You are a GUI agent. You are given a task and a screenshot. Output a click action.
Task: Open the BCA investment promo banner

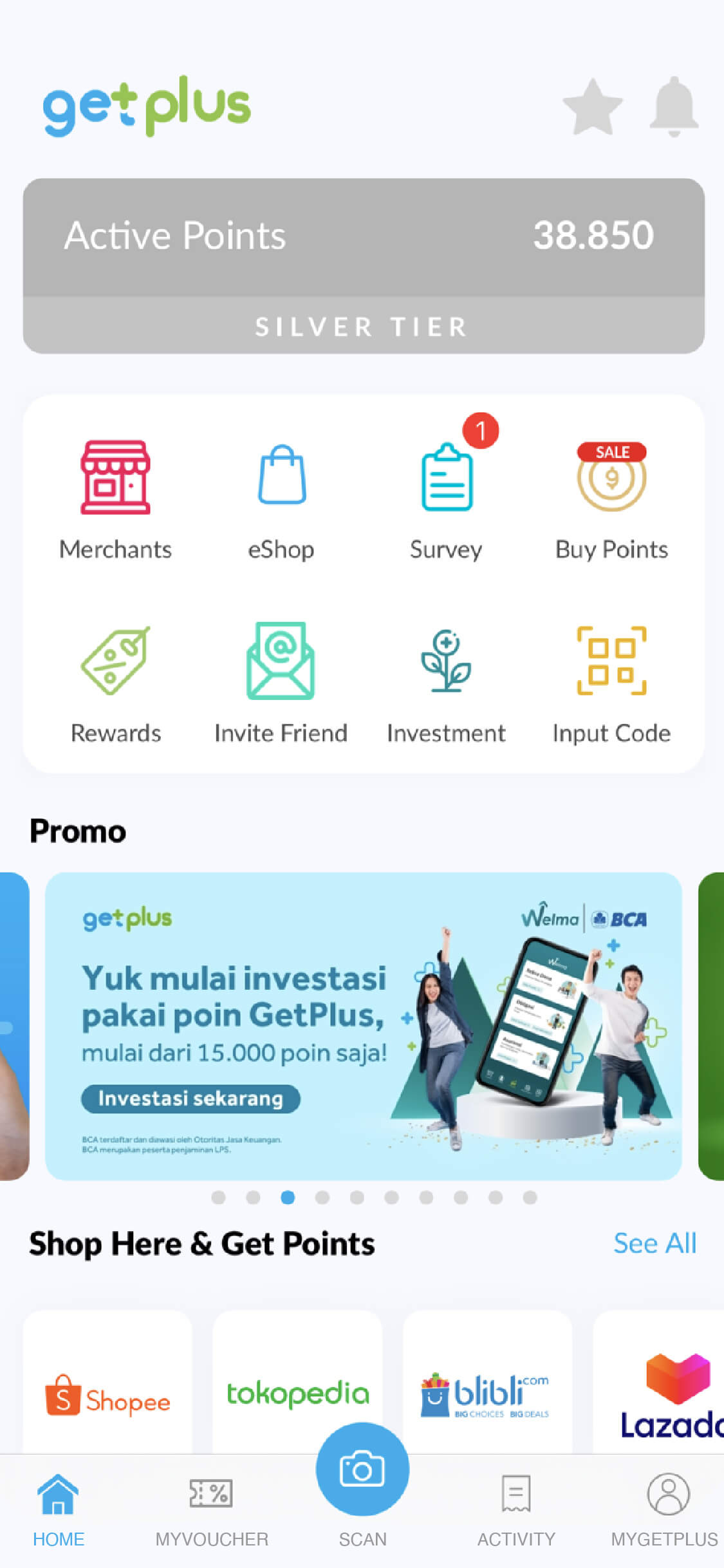pyautogui.click(x=363, y=1025)
